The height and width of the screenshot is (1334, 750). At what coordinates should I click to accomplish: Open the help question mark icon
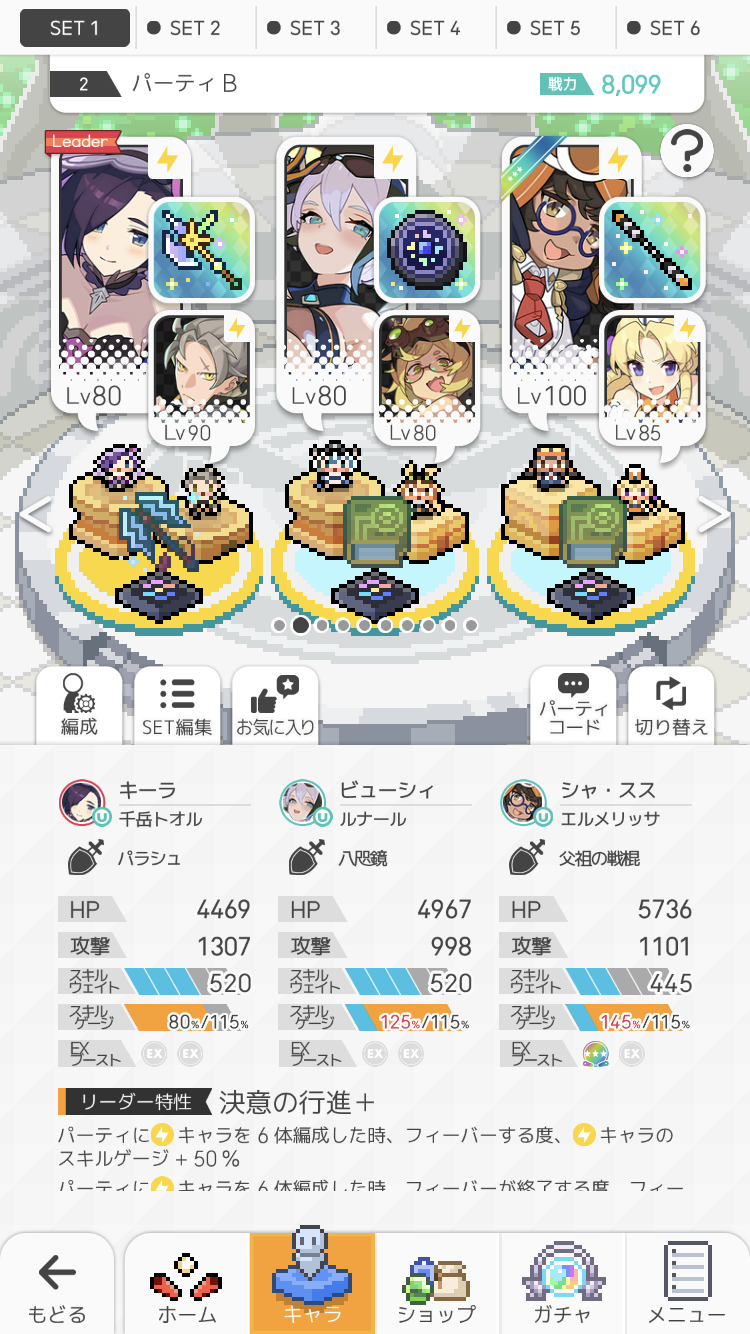tap(686, 152)
